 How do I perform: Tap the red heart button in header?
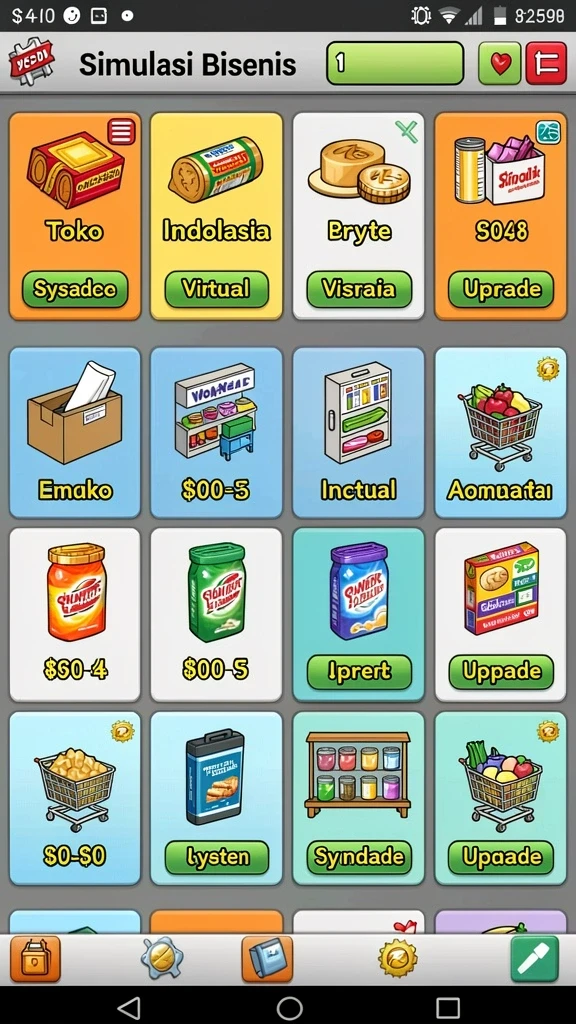pos(500,63)
